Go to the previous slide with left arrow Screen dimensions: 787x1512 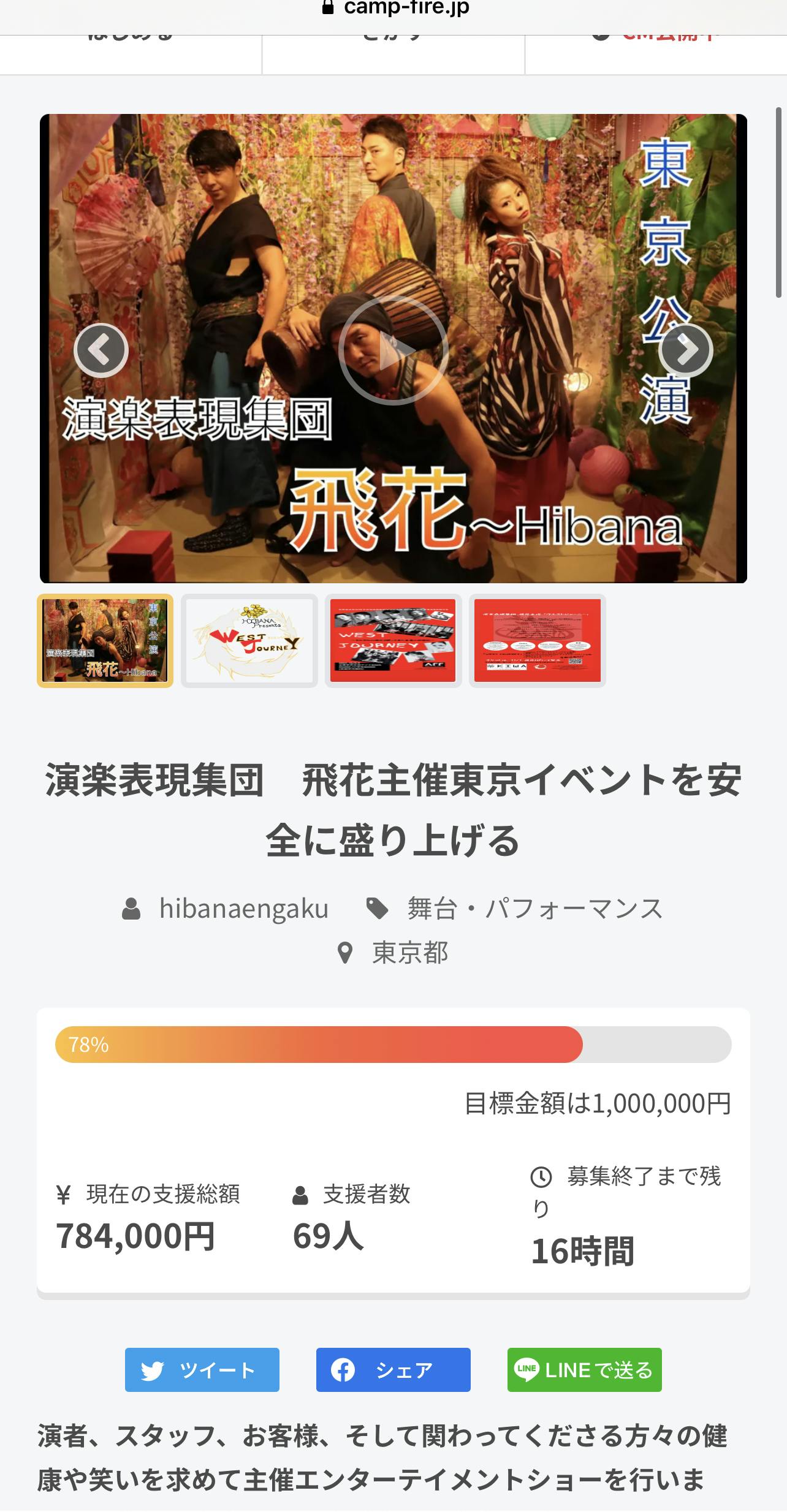pos(101,350)
